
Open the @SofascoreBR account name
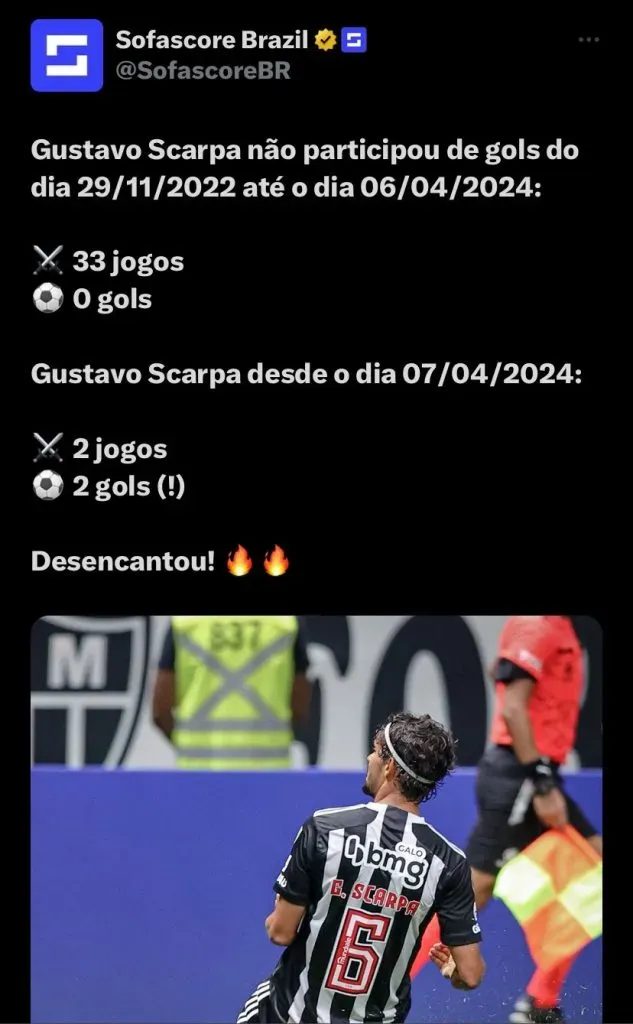[203, 72]
